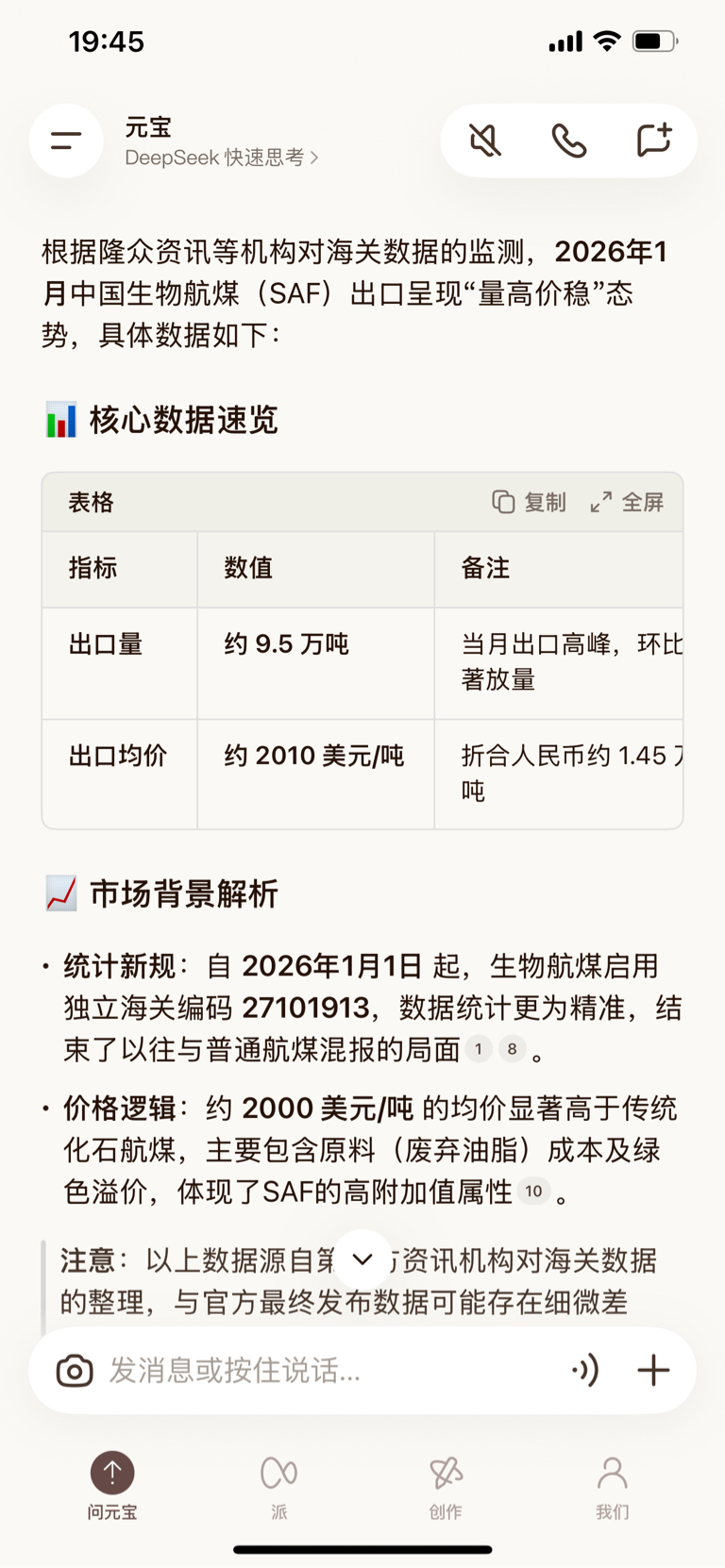Select the 问元宝 tab
This screenshot has height=1568, width=725.
[x=112, y=1486]
